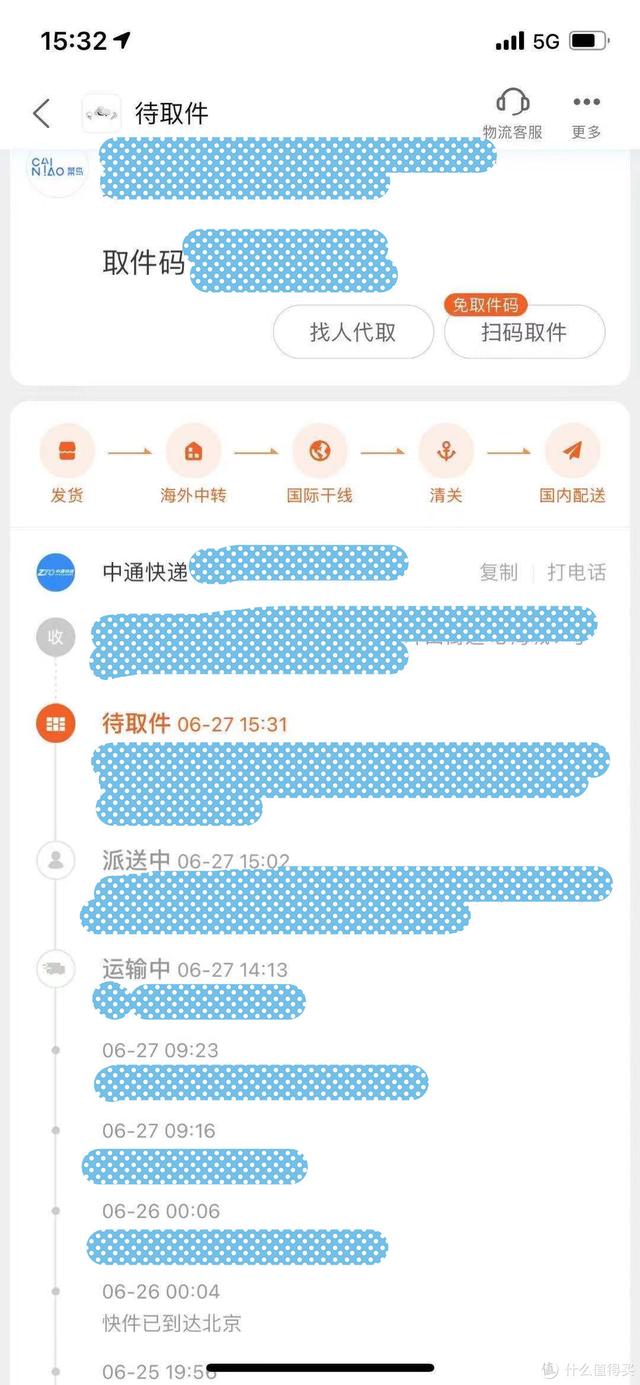Copy the 中通快递 tracking number
This screenshot has width=640, height=1385.
pos(498,572)
